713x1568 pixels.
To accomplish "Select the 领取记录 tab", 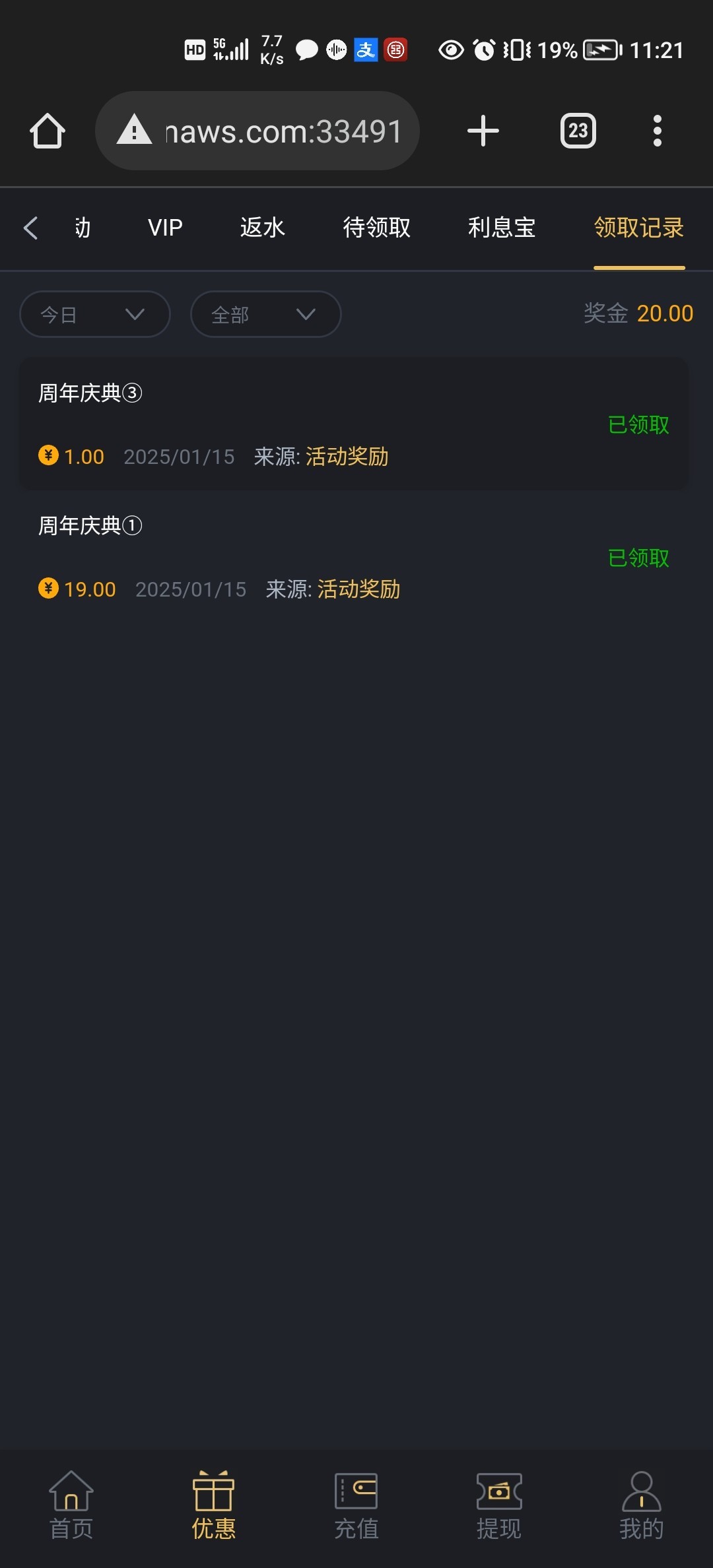I will point(639,228).
